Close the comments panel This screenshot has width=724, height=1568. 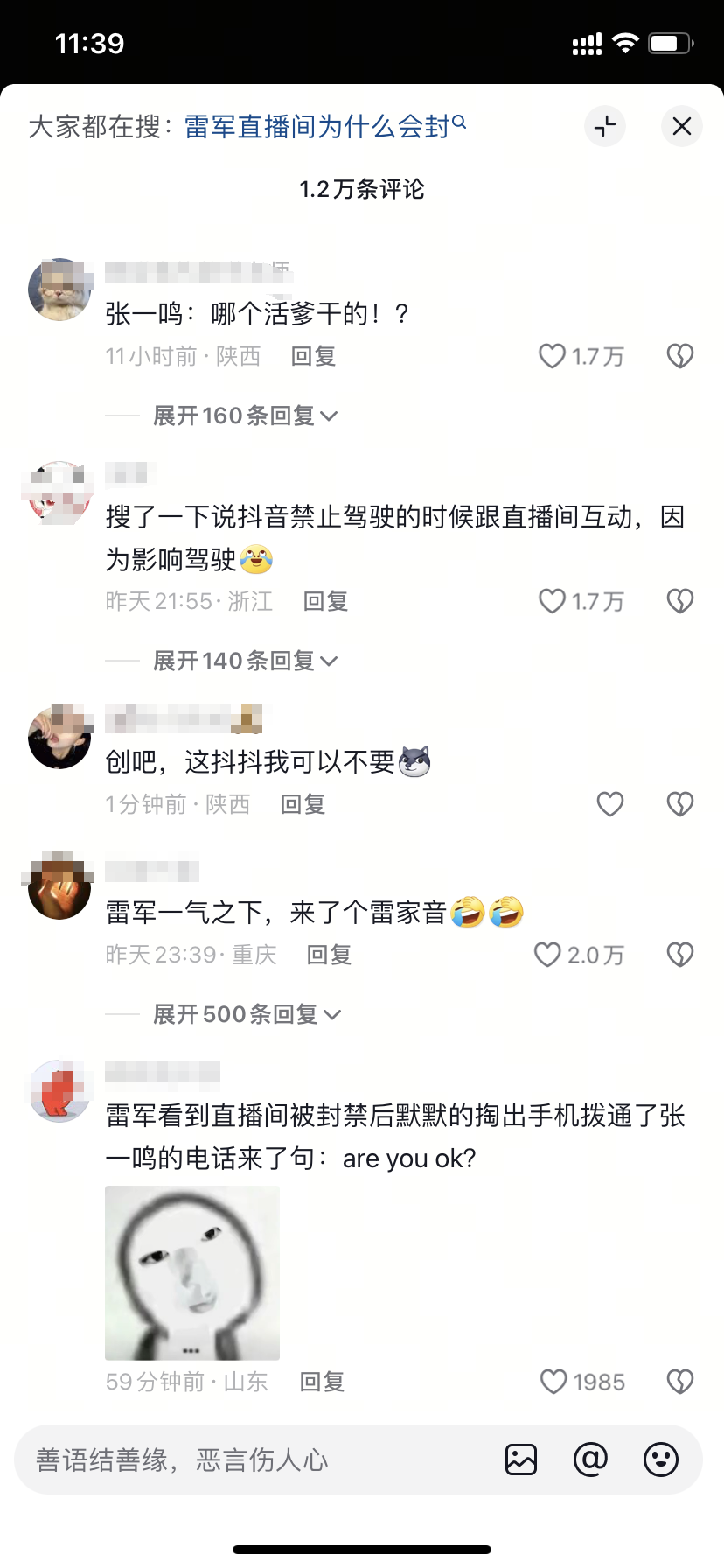tap(681, 127)
